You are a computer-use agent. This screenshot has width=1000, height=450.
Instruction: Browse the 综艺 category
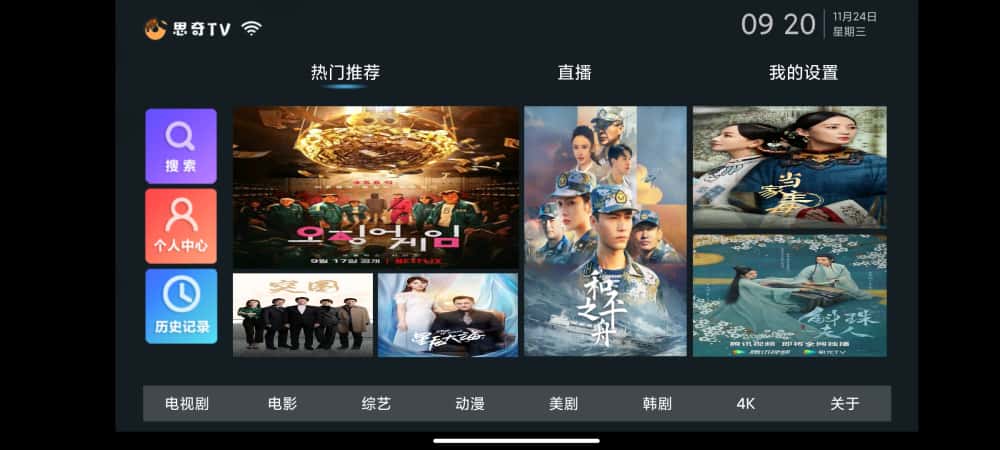(376, 404)
